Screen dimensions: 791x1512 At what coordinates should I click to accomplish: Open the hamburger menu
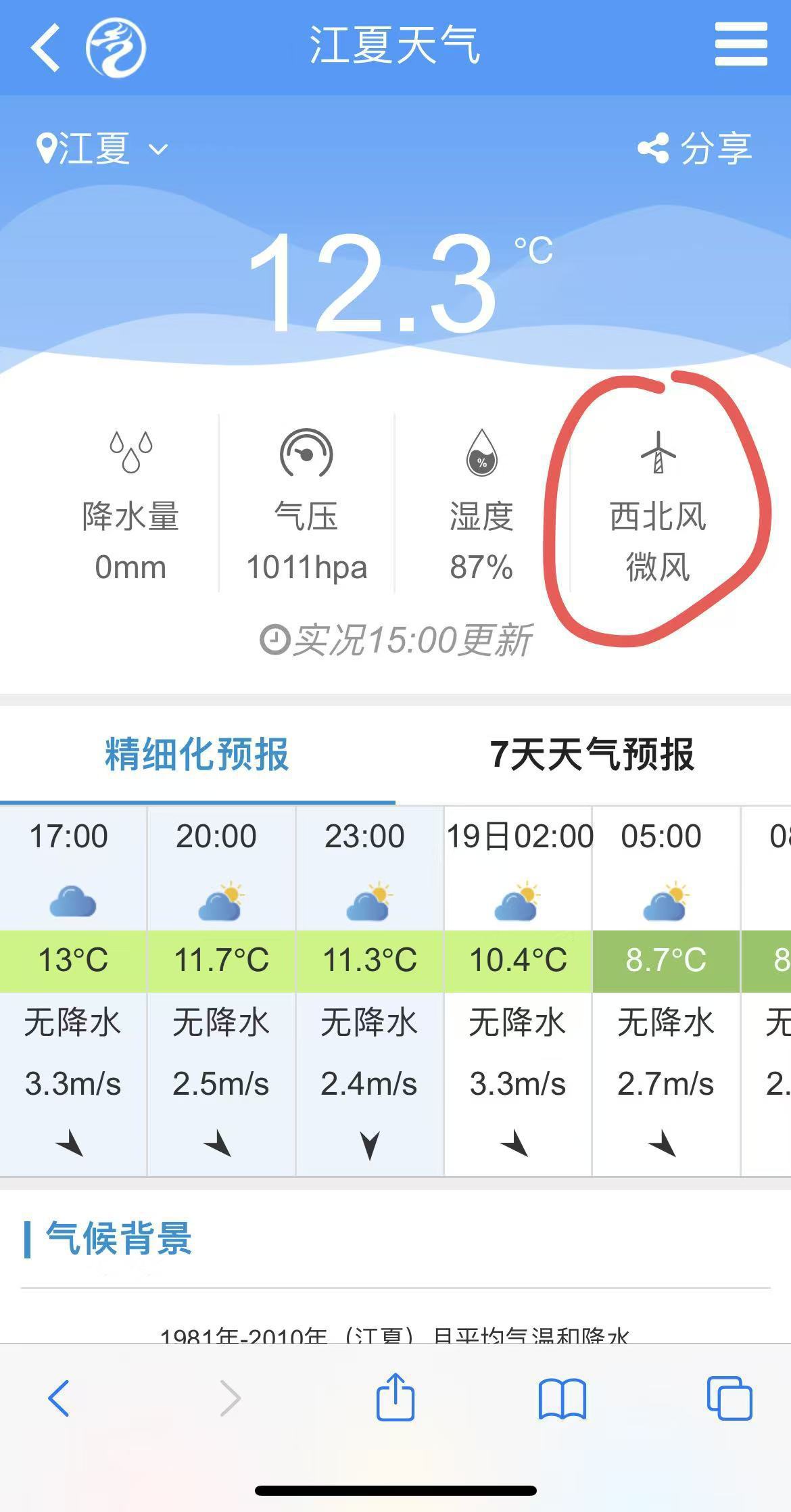[740, 45]
